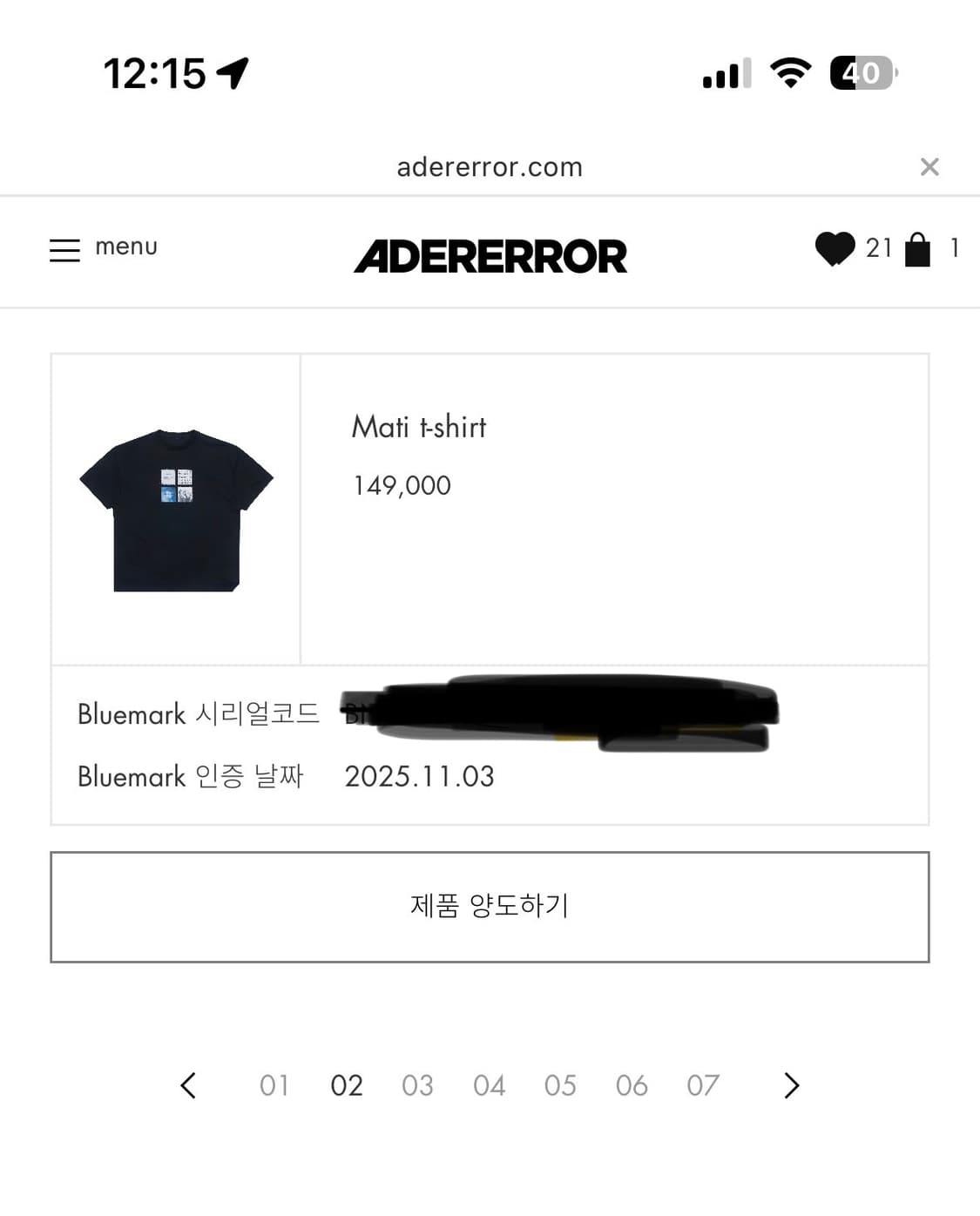980x1216 pixels.
Task: Tap the Wi-Fi icon in status bar
Action: tap(789, 75)
